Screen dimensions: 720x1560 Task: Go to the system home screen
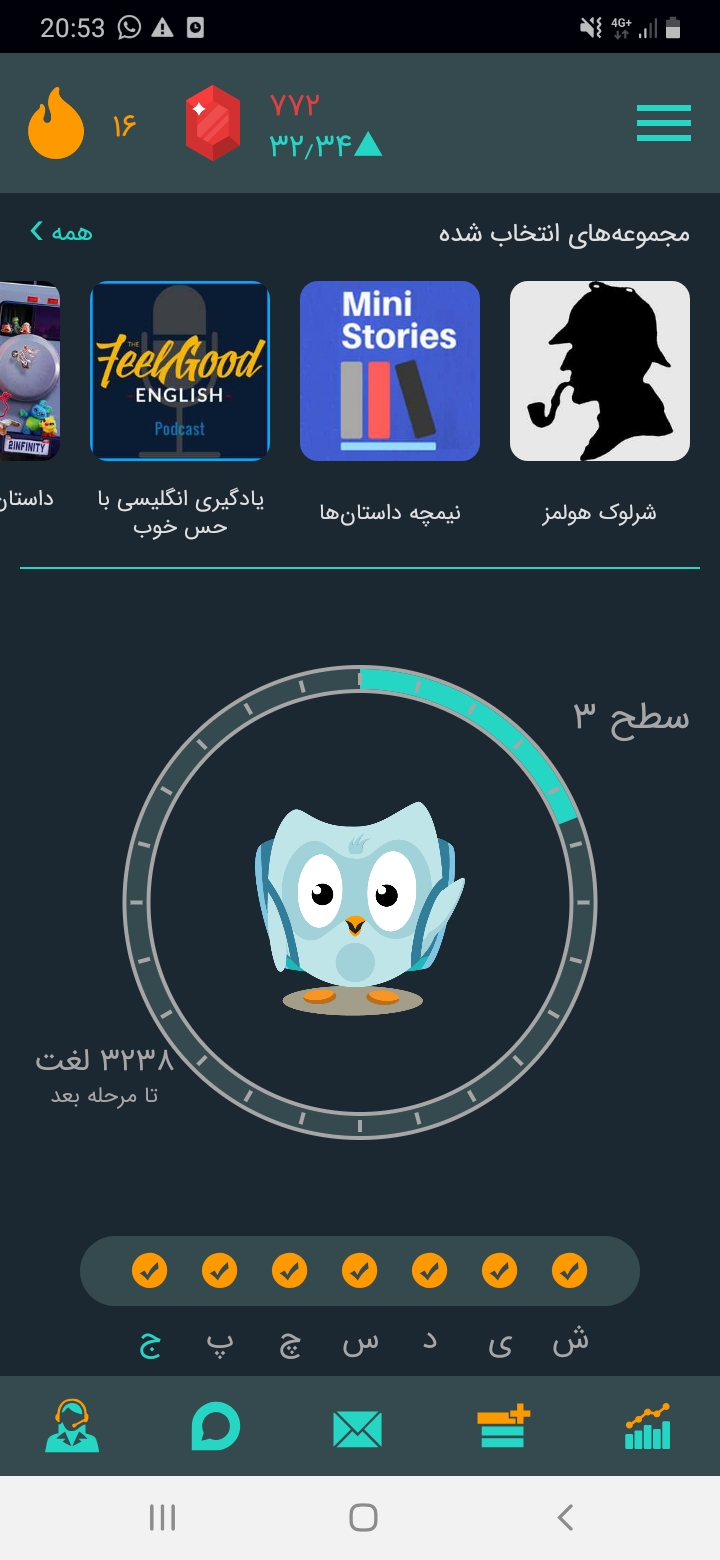tap(363, 1518)
